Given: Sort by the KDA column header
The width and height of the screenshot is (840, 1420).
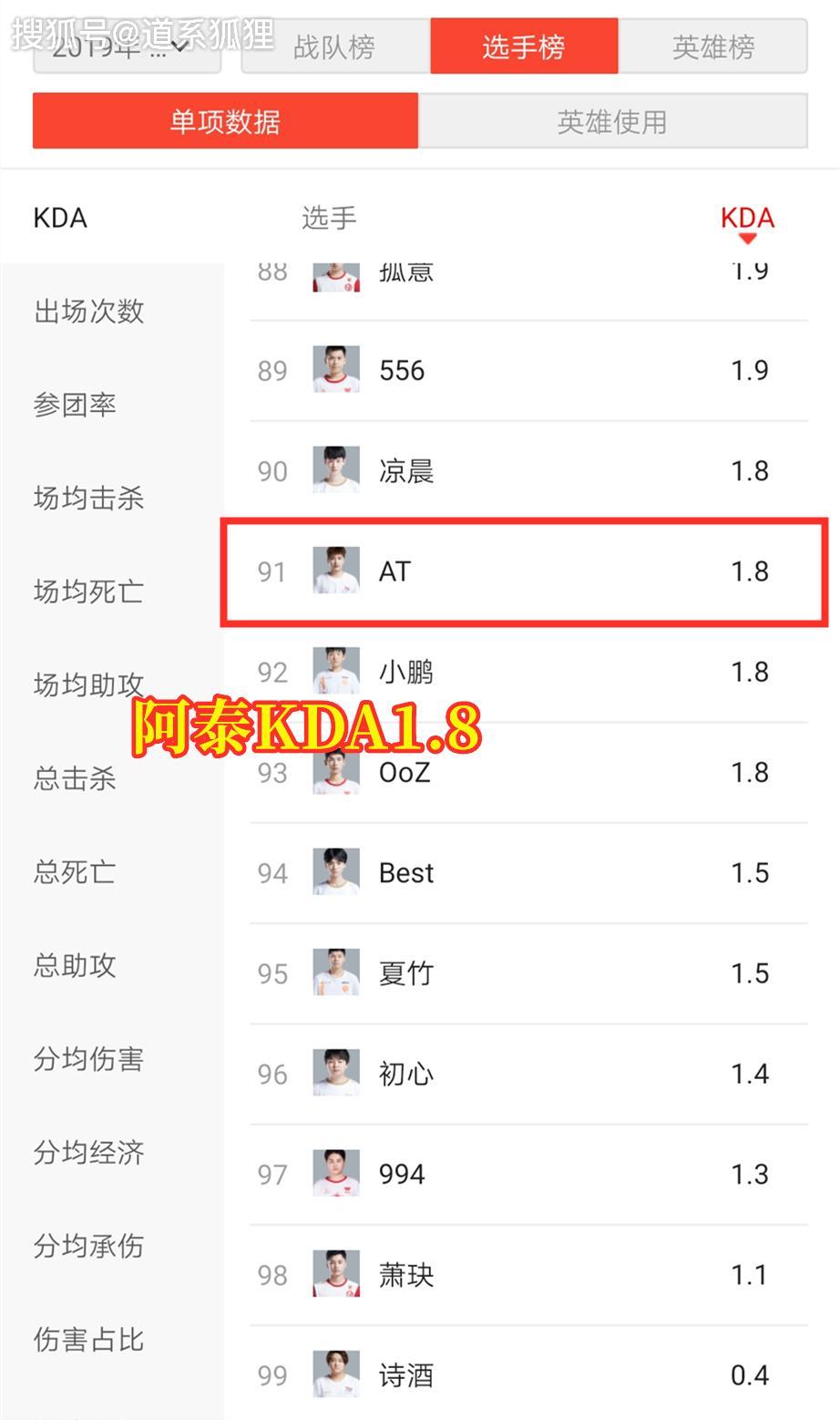Looking at the screenshot, I should coord(747,220).
